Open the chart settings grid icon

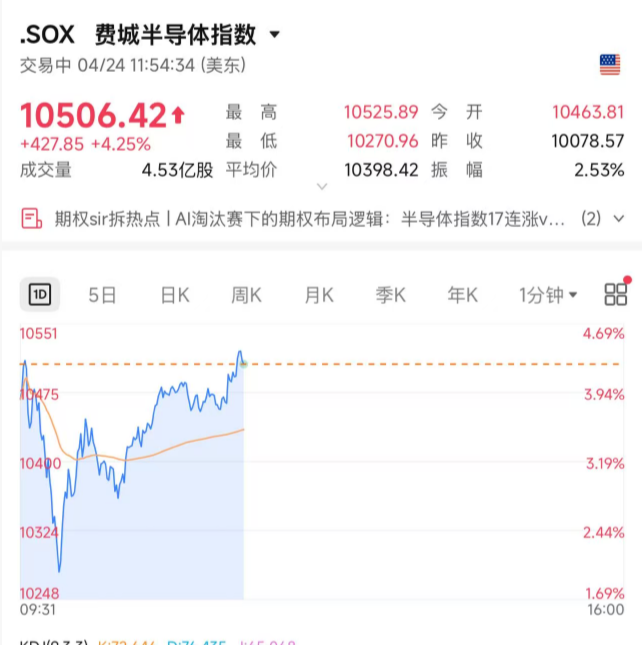pyautogui.click(x=616, y=294)
